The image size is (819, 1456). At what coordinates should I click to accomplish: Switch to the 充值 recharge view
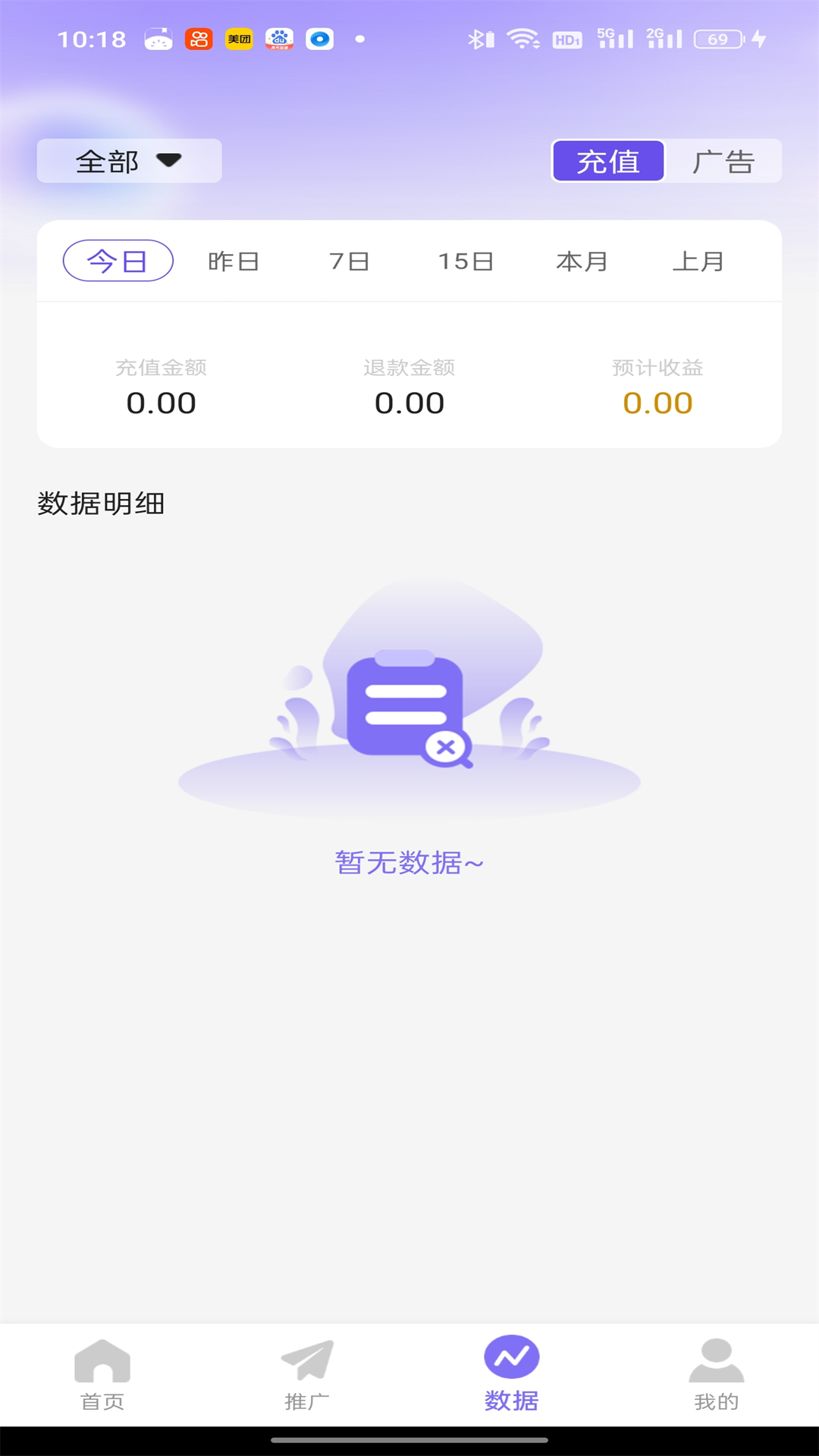[608, 161]
